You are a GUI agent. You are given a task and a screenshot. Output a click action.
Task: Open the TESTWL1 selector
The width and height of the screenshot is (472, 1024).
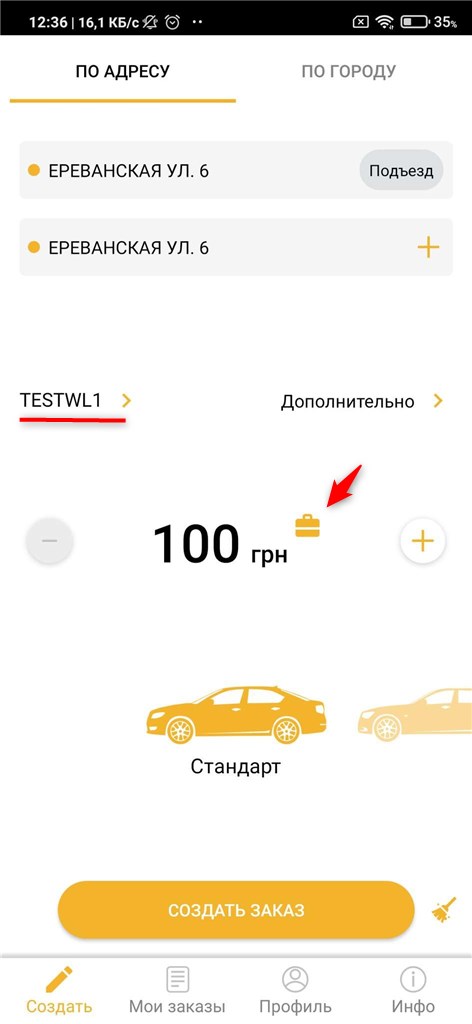[76, 400]
